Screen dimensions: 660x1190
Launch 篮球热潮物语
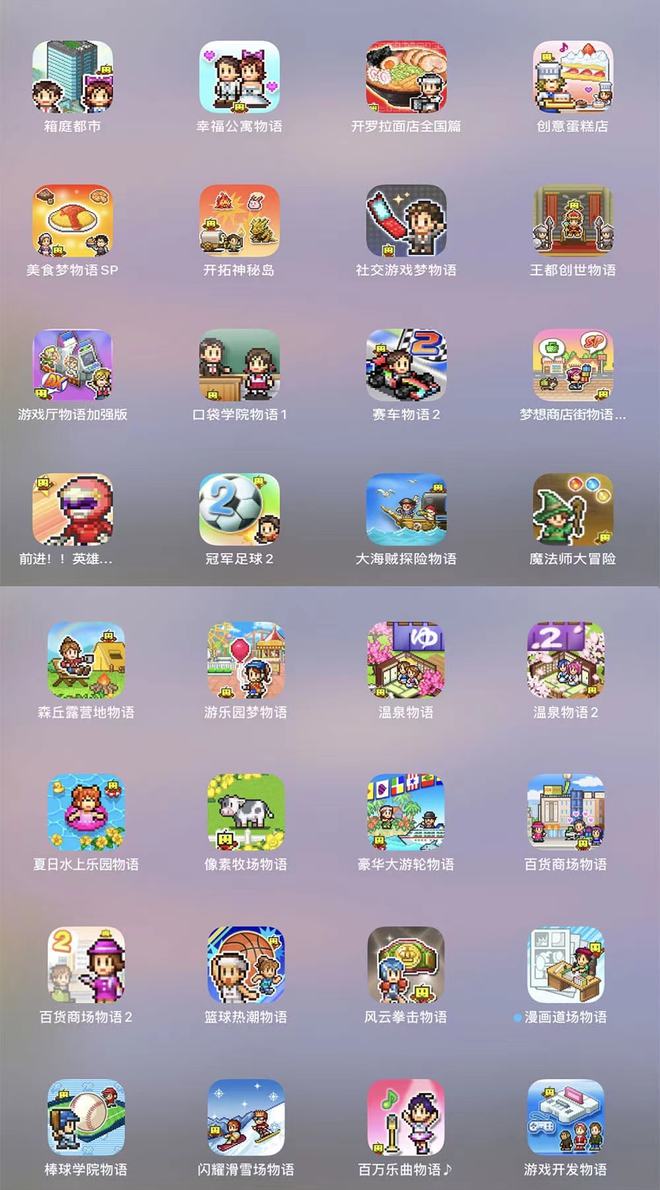[246, 965]
